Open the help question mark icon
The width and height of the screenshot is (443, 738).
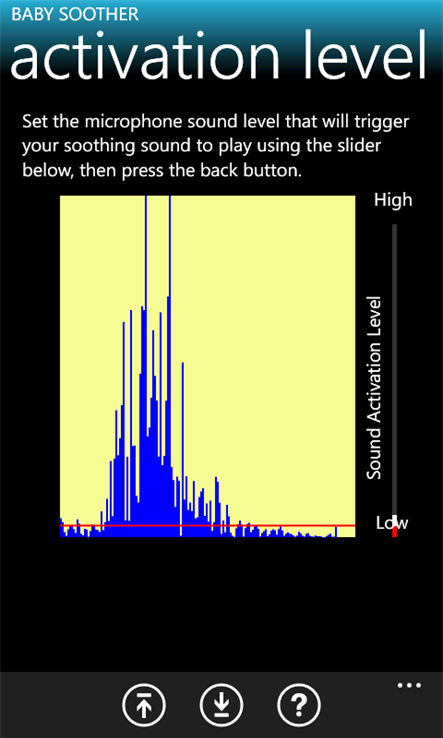point(298,705)
